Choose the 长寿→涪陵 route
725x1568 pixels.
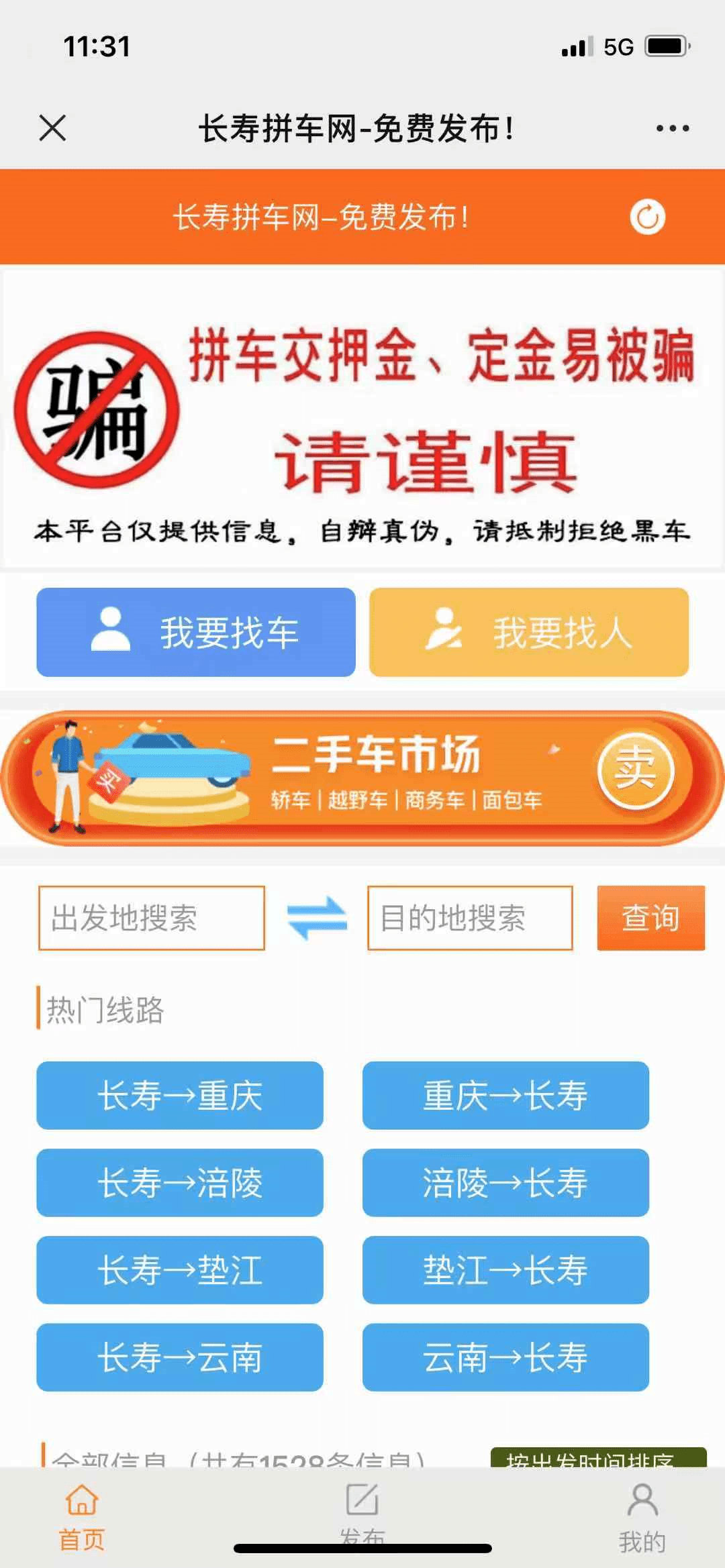pyautogui.click(x=180, y=1182)
